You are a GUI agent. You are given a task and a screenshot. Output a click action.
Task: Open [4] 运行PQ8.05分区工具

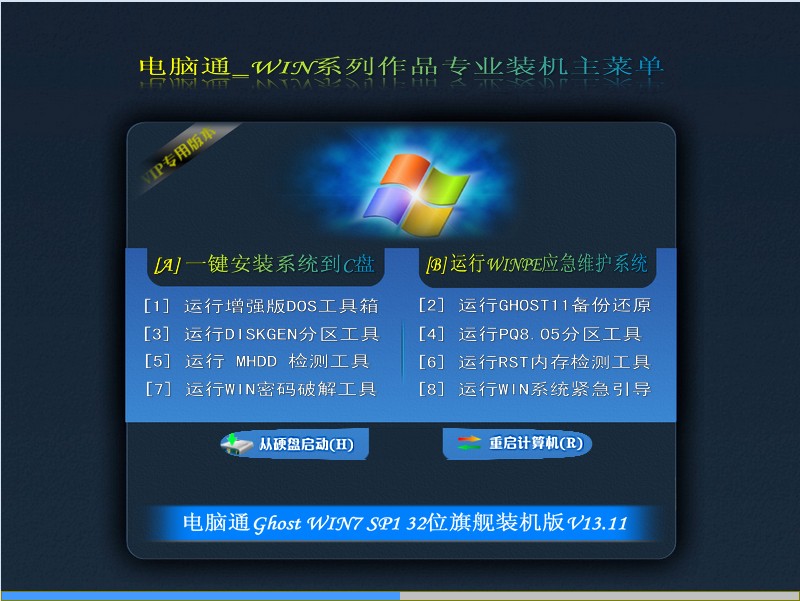(530, 334)
